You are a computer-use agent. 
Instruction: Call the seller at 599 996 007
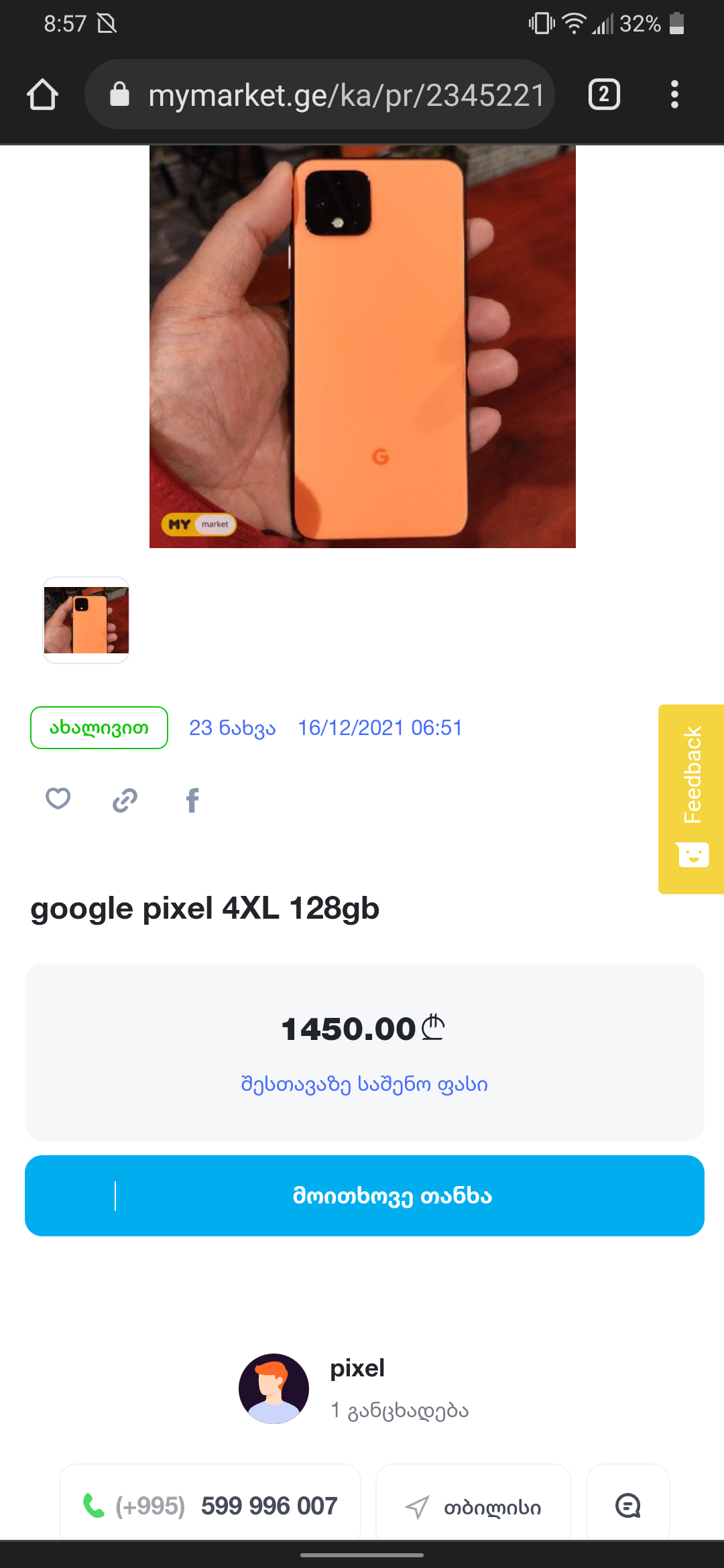[210, 1506]
